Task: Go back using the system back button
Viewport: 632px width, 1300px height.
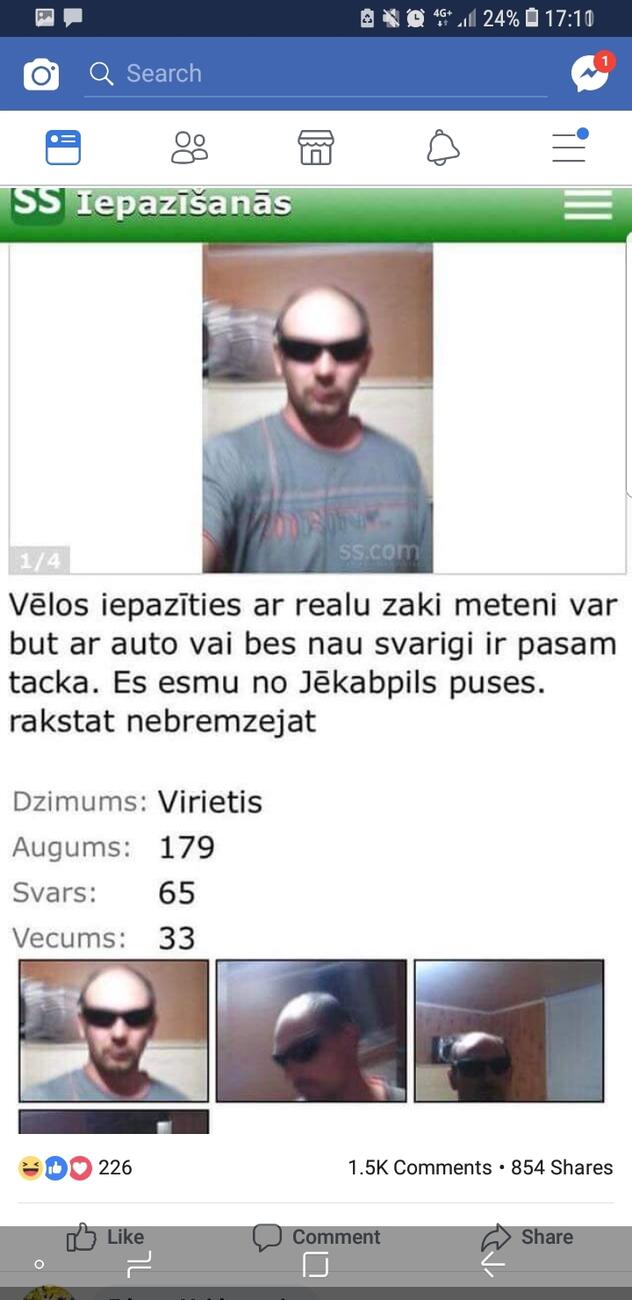Action: coord(493,1265)
